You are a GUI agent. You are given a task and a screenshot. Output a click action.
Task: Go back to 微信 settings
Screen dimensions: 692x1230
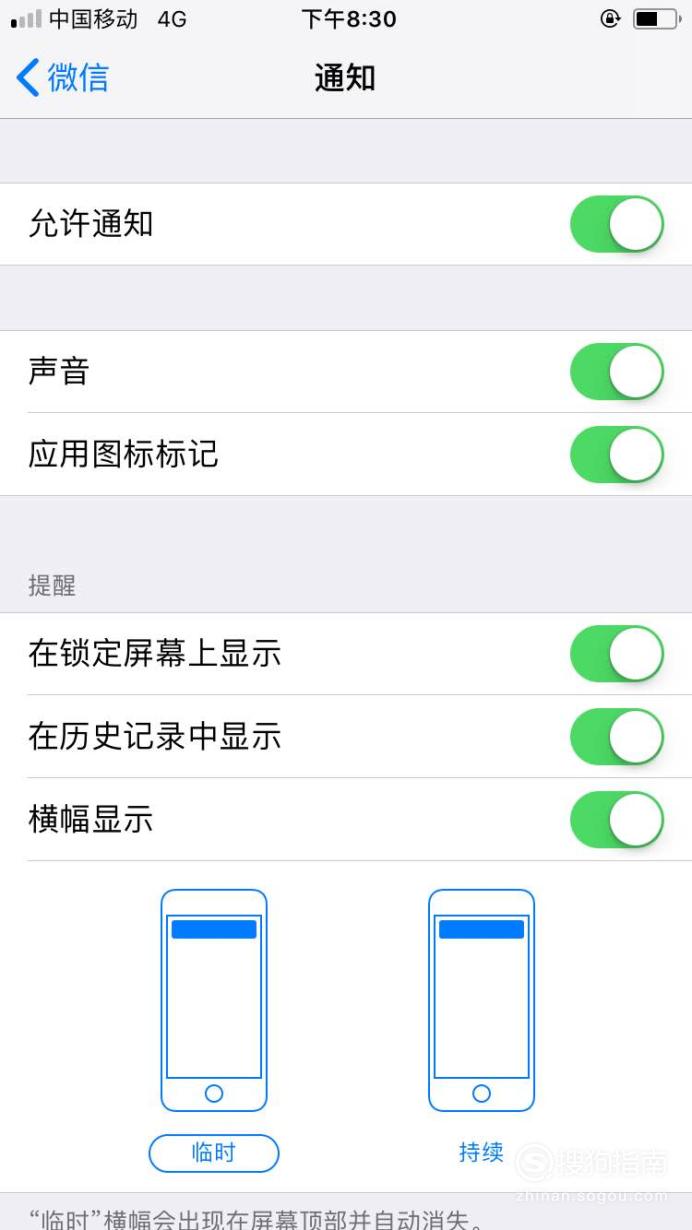[62, 77]
